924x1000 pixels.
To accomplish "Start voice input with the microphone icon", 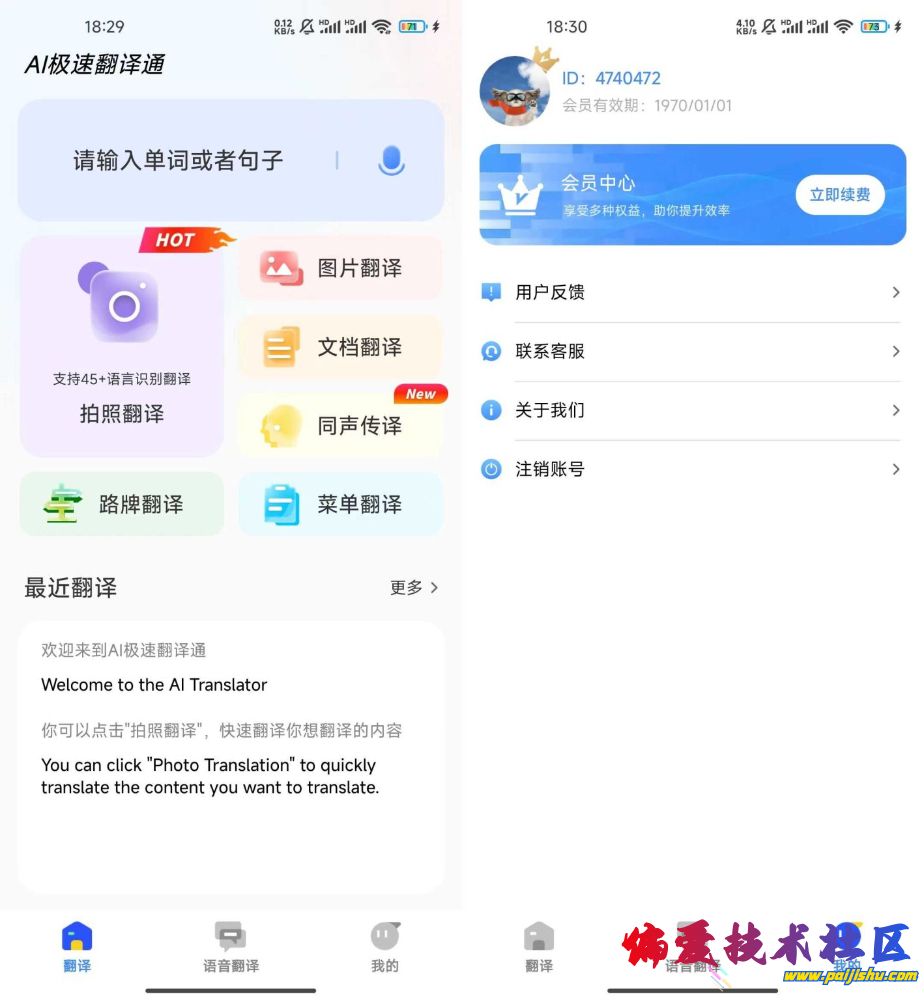I will [x=391, y=160].
